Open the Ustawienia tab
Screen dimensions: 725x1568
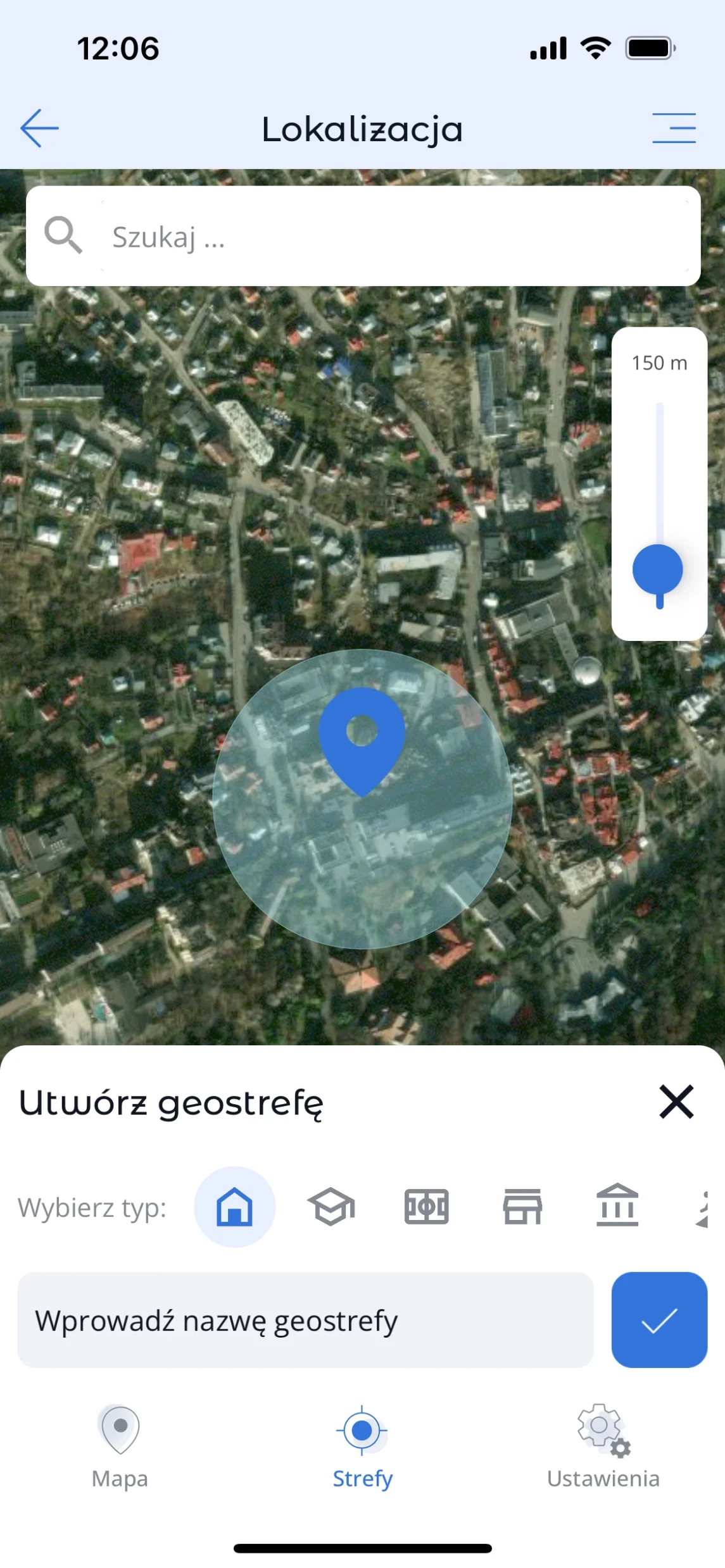coord(603,1447)
